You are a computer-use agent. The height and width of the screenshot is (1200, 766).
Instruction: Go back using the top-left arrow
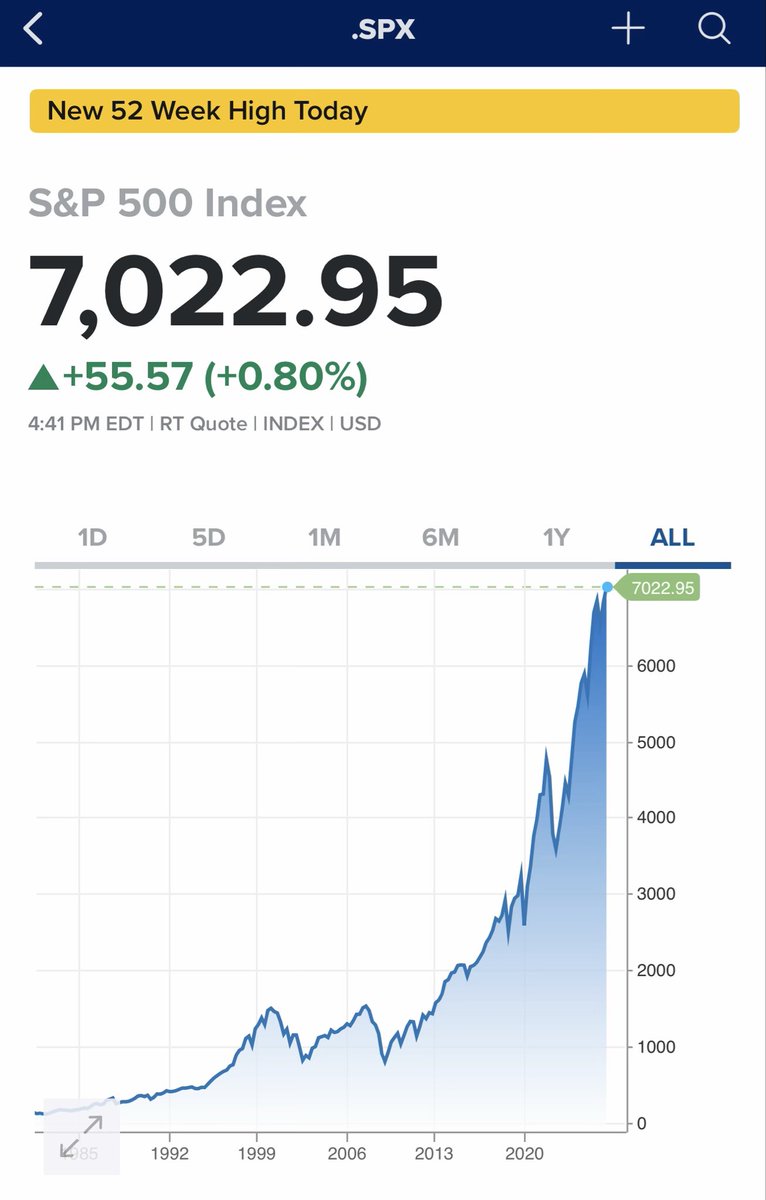33,29
